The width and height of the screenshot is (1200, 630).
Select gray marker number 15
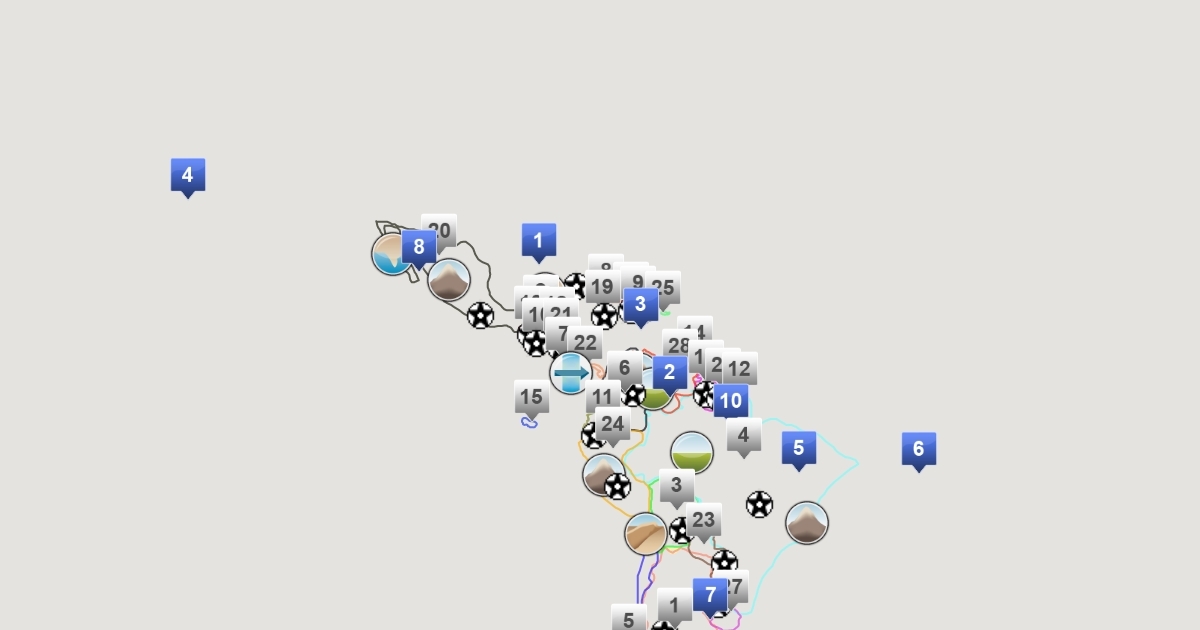point(531,397)
